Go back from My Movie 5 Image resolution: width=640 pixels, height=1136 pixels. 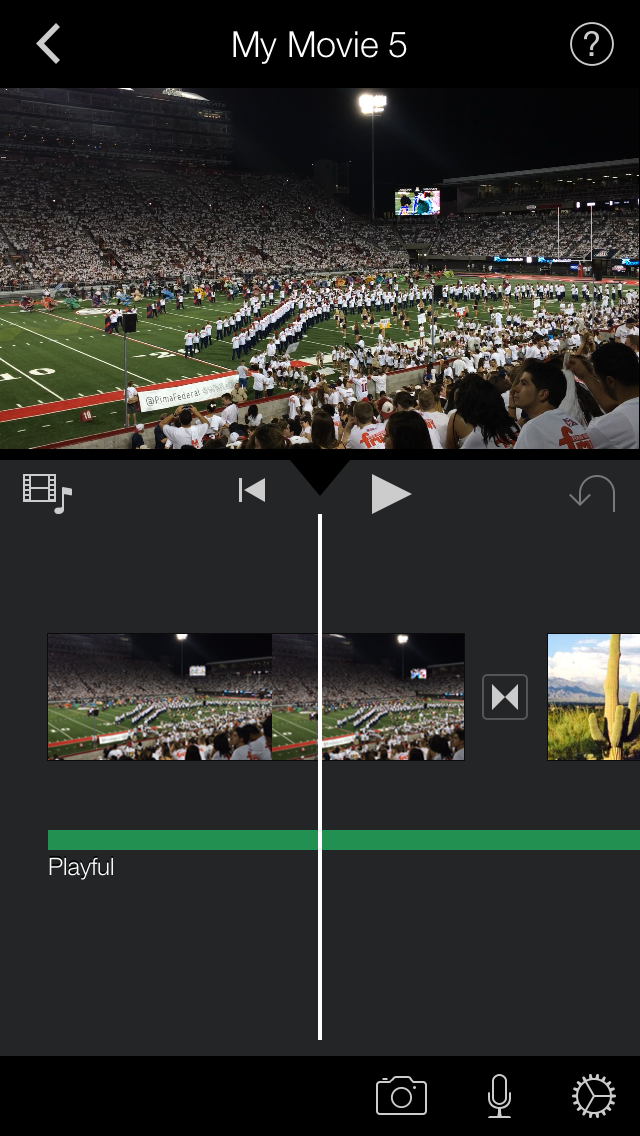(49, 45)
